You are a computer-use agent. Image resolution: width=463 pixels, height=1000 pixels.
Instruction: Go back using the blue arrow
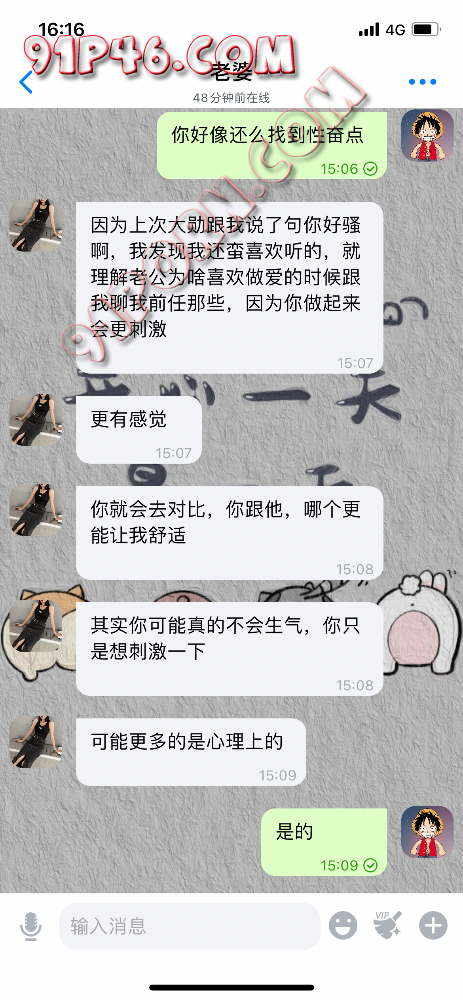coord(26,82)
